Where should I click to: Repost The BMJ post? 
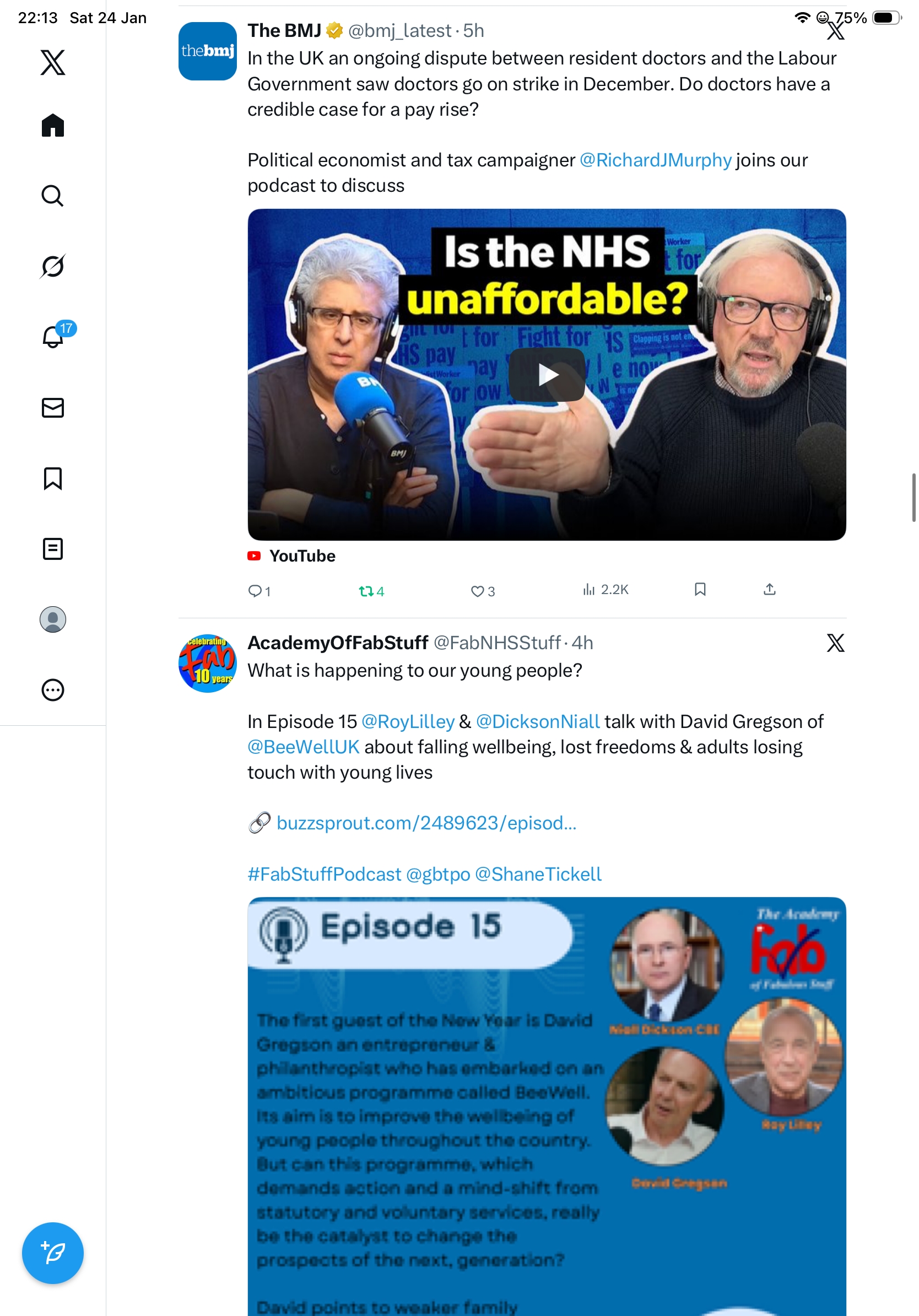(367, 590)
